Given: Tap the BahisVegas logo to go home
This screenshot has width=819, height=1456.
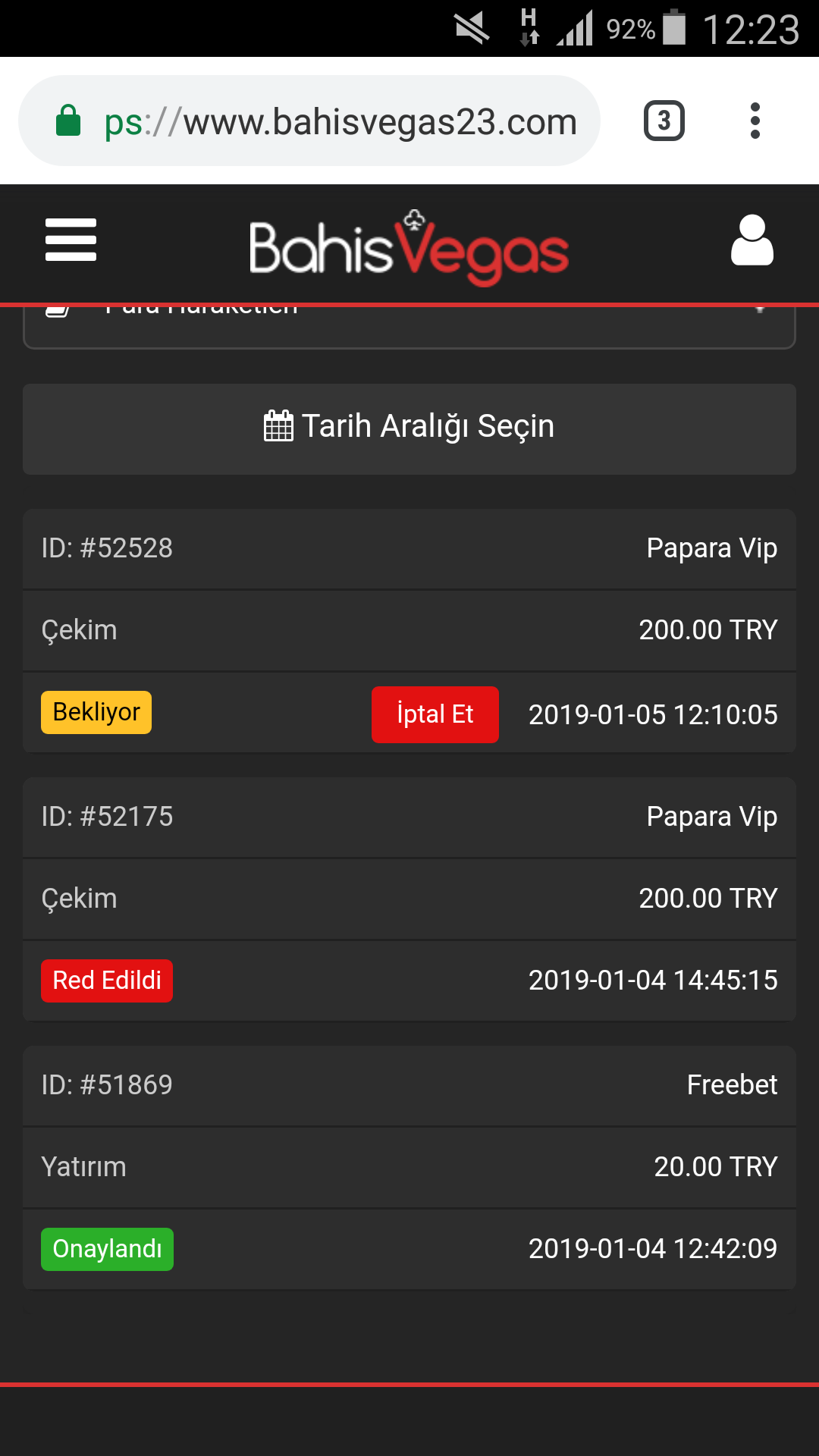Looking at the screenshot, I should click(409, 247).
